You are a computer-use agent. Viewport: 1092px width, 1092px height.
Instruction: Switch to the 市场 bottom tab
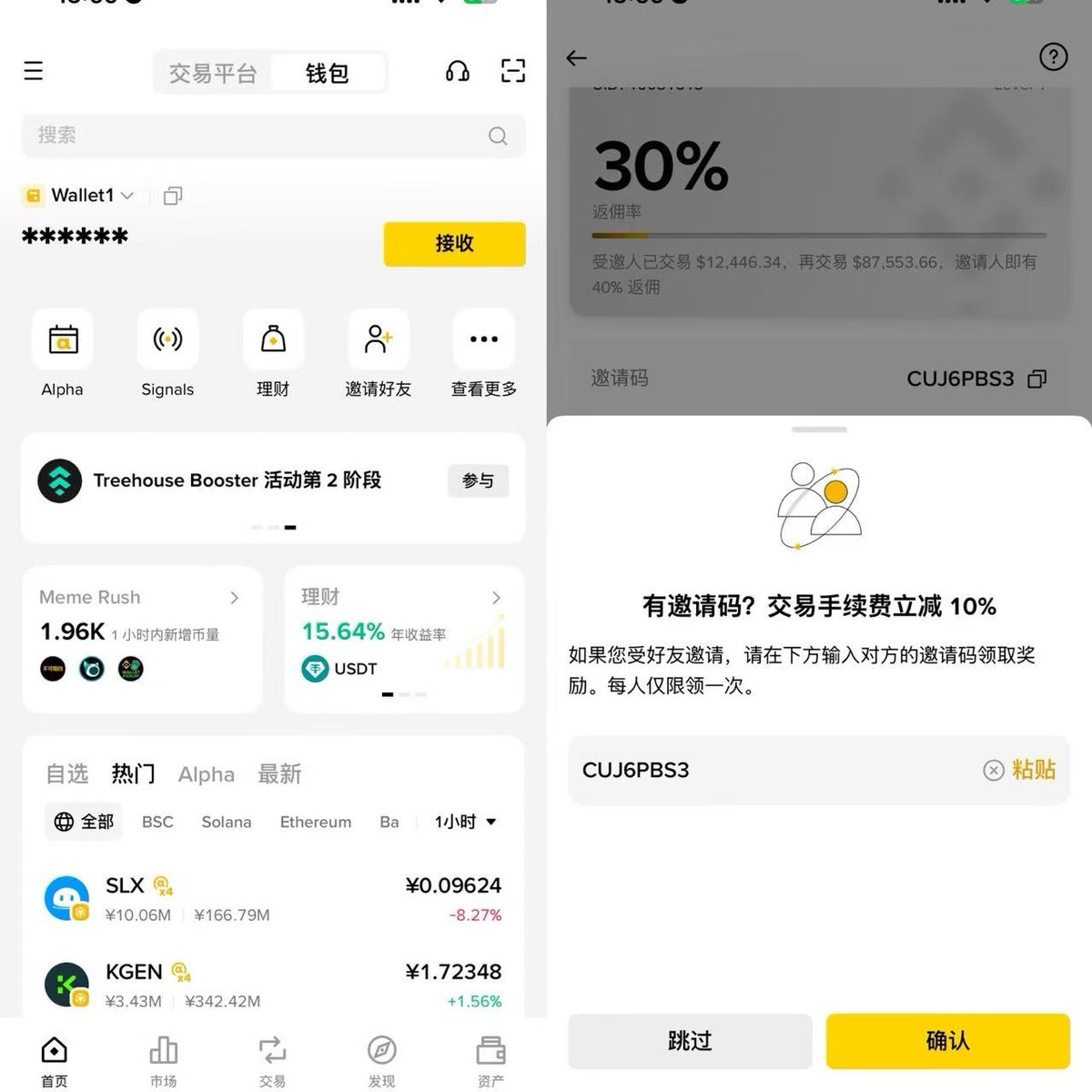(164, 1061)
